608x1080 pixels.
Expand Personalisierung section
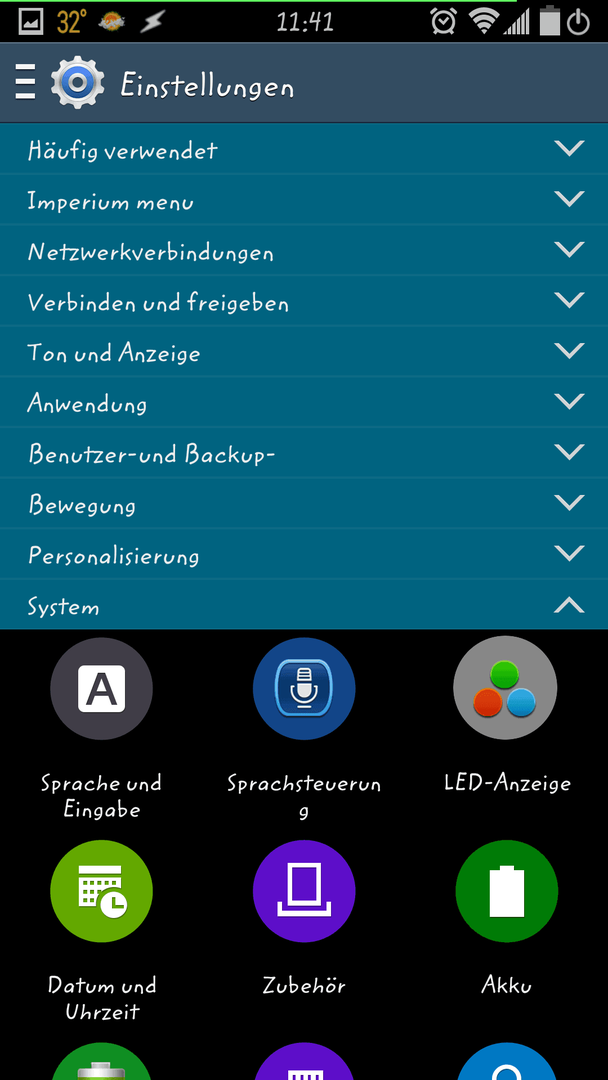[304, 554]
